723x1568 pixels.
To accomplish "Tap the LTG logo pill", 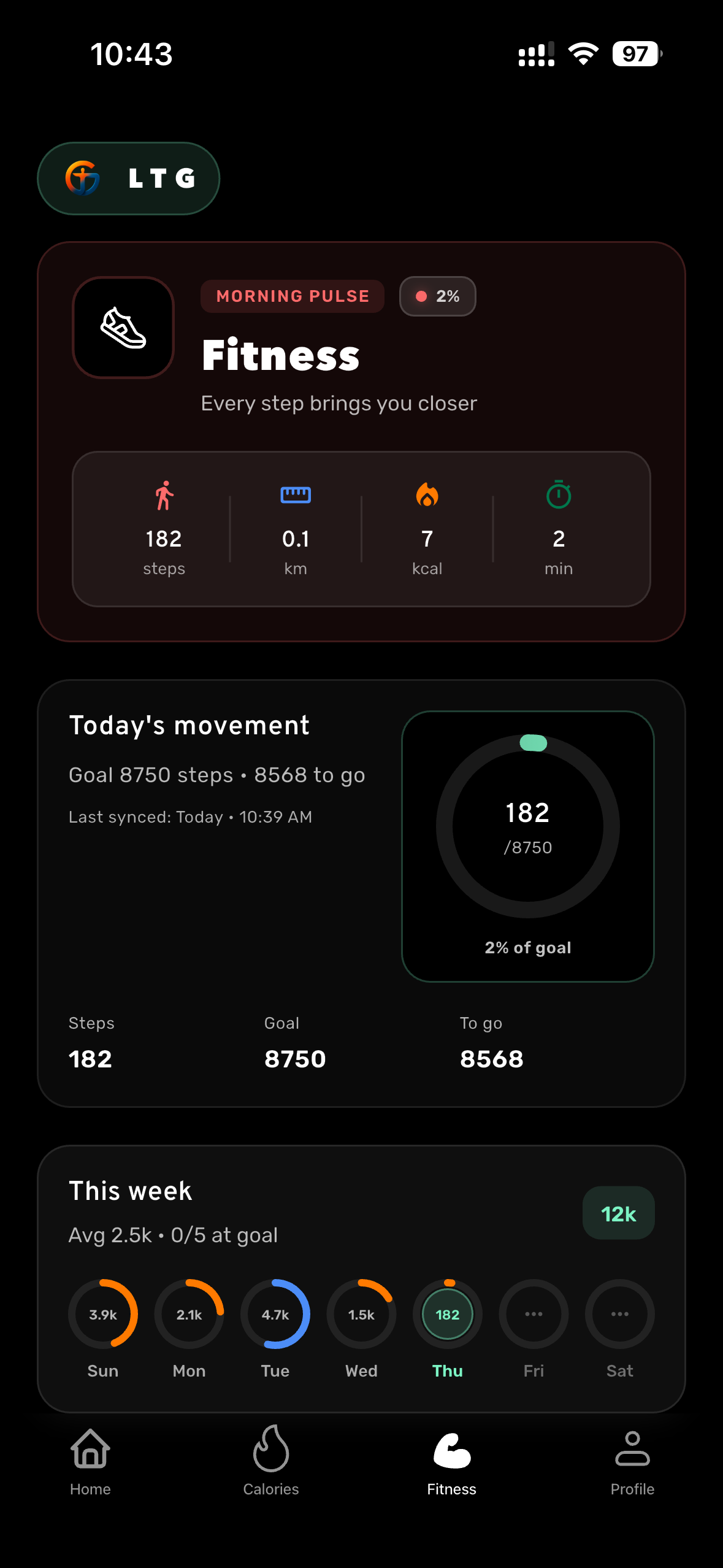I will point(128,178).
